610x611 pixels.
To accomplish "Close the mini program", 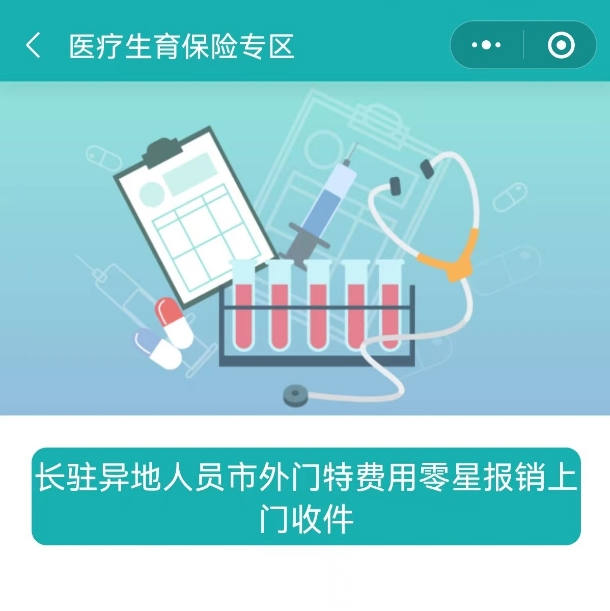I will pyautogui.click(x=561, y=46).
